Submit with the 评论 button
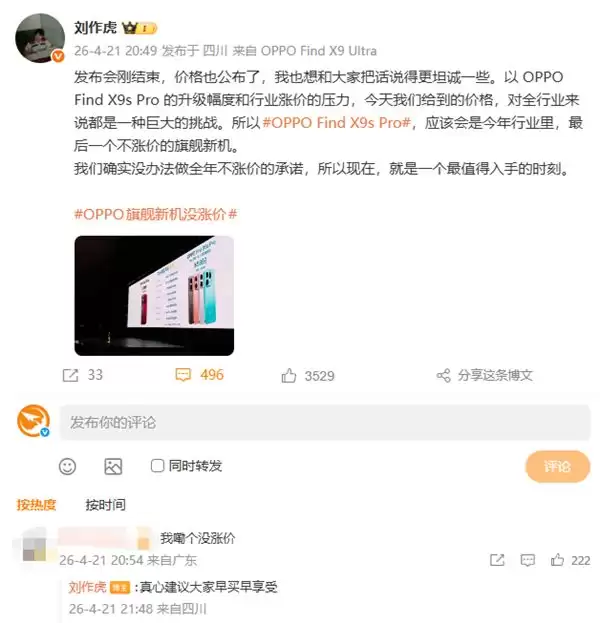Viewport: 600px width, 623px height. (x=557, y=466)
